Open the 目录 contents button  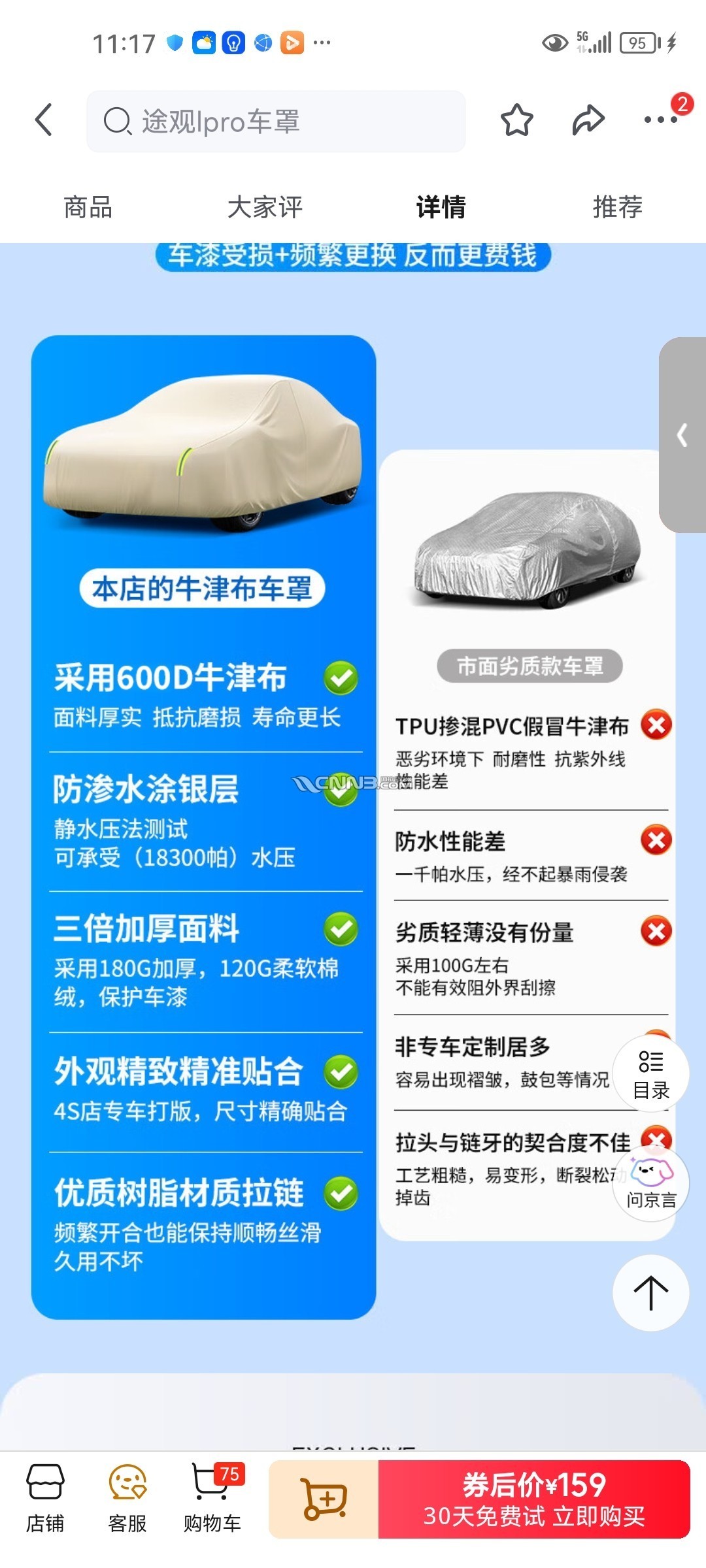651,1074
